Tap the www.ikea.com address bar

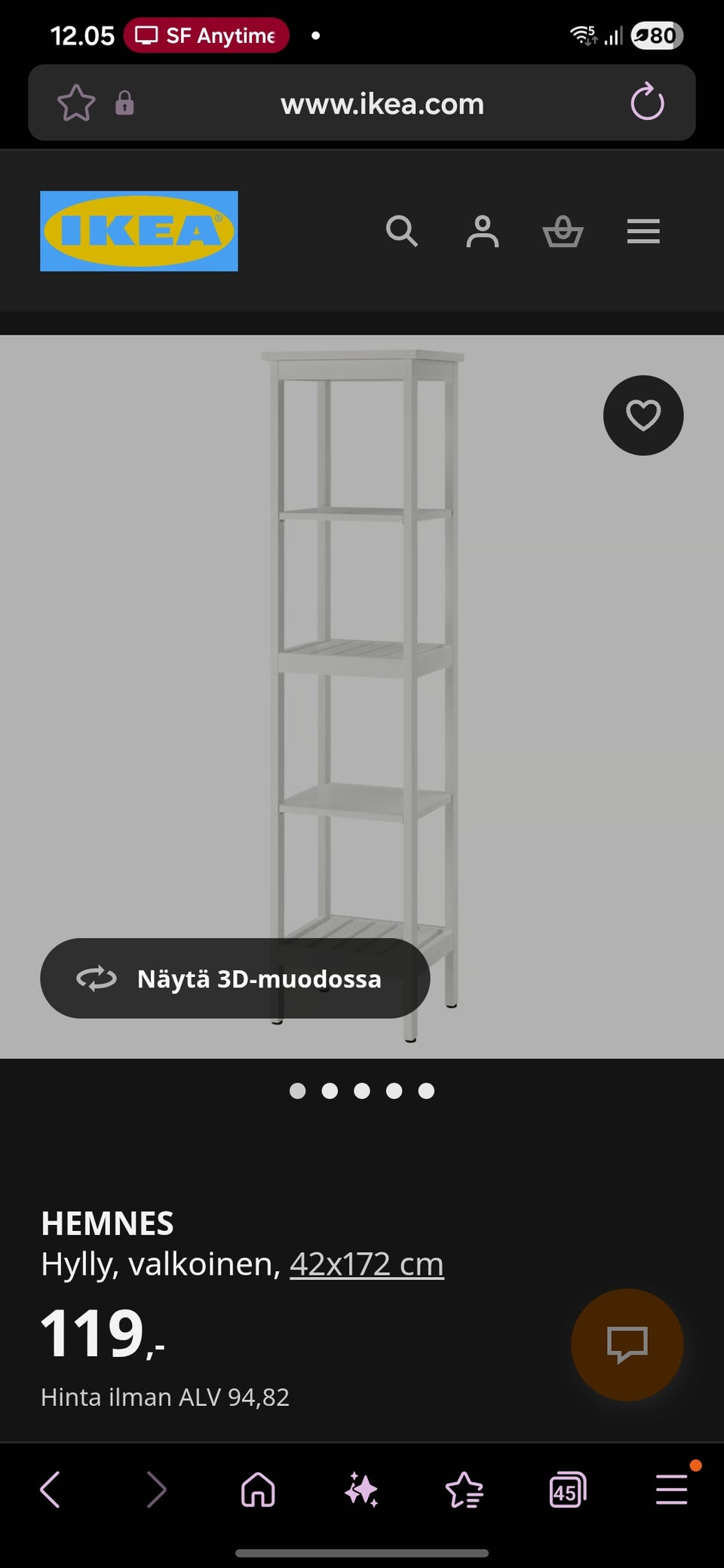pyautogui.click(x=382, y=103)
